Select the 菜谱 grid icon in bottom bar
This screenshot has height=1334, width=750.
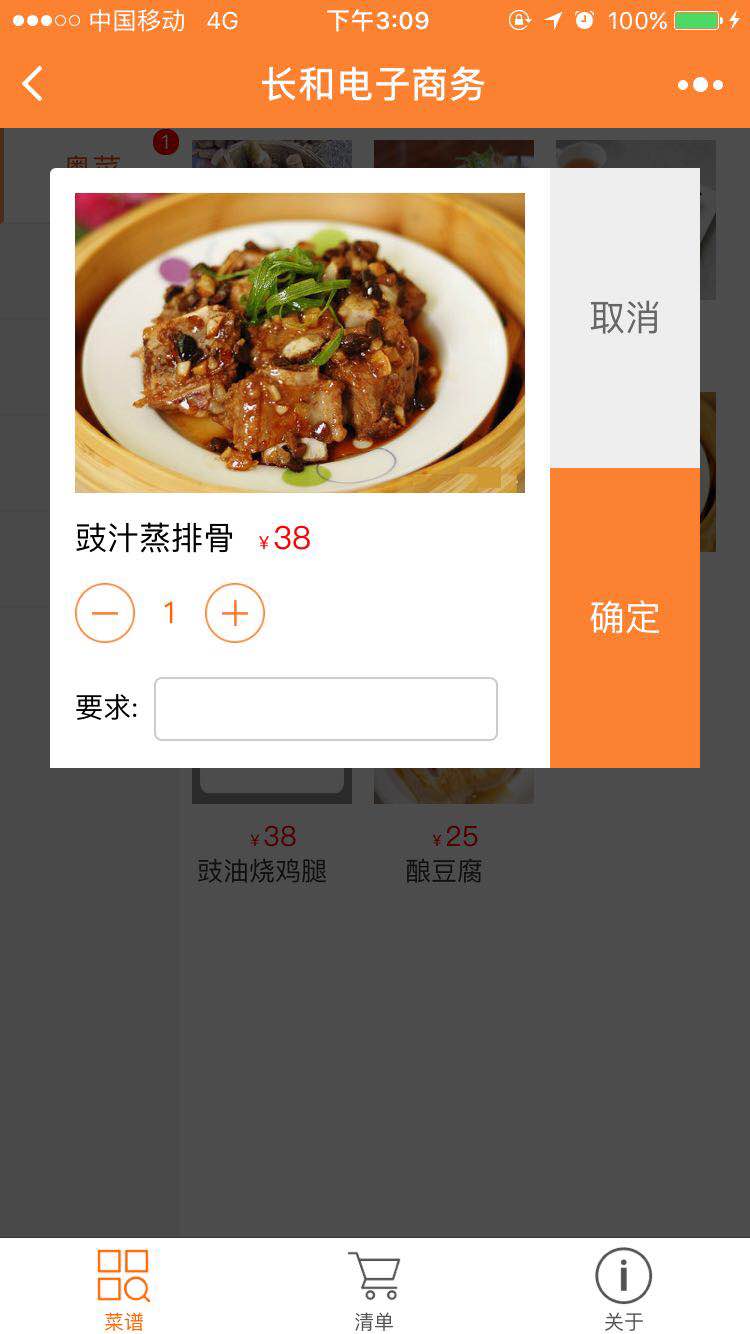123,1274
